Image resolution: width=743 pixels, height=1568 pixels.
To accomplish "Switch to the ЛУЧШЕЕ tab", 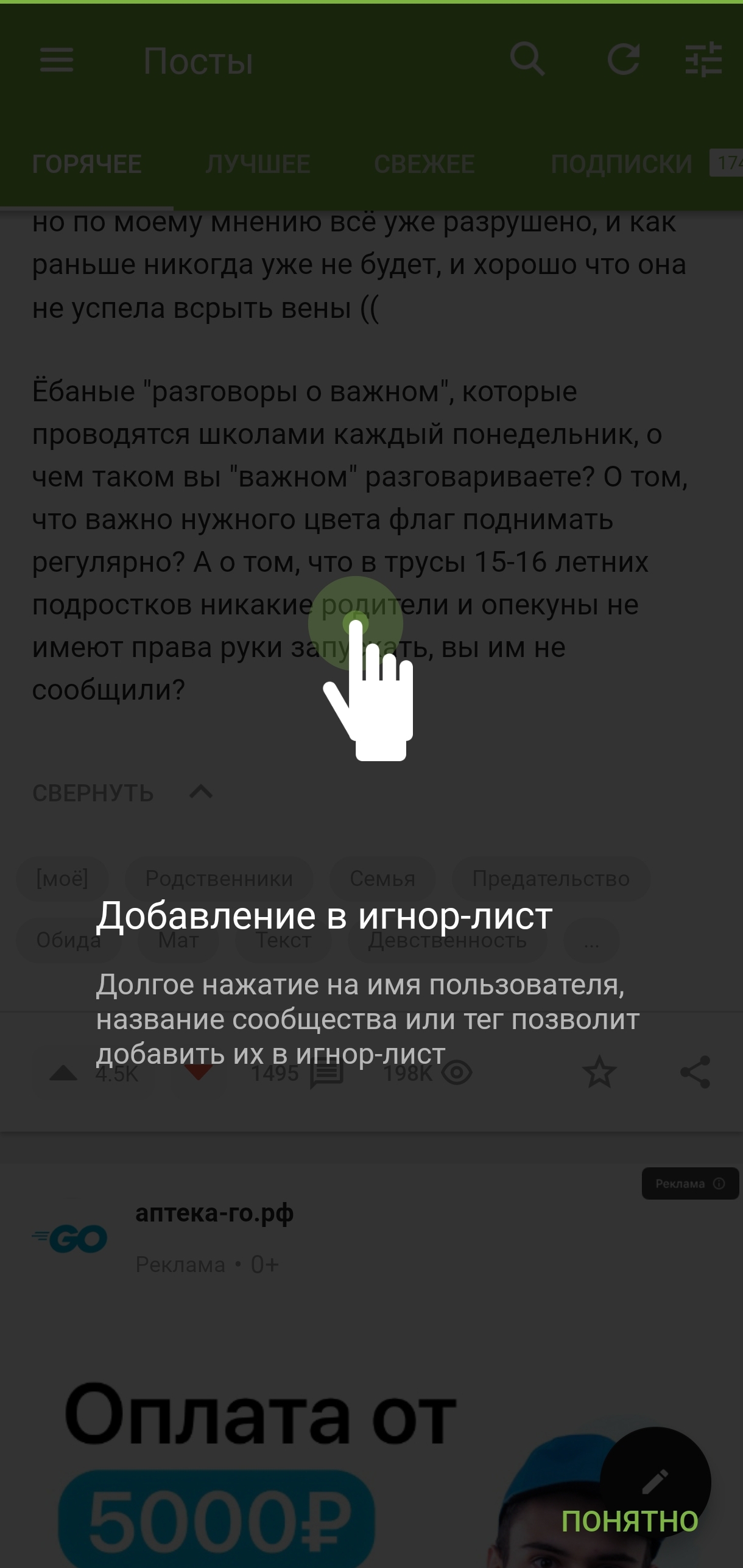I will (x=258, y=164).
